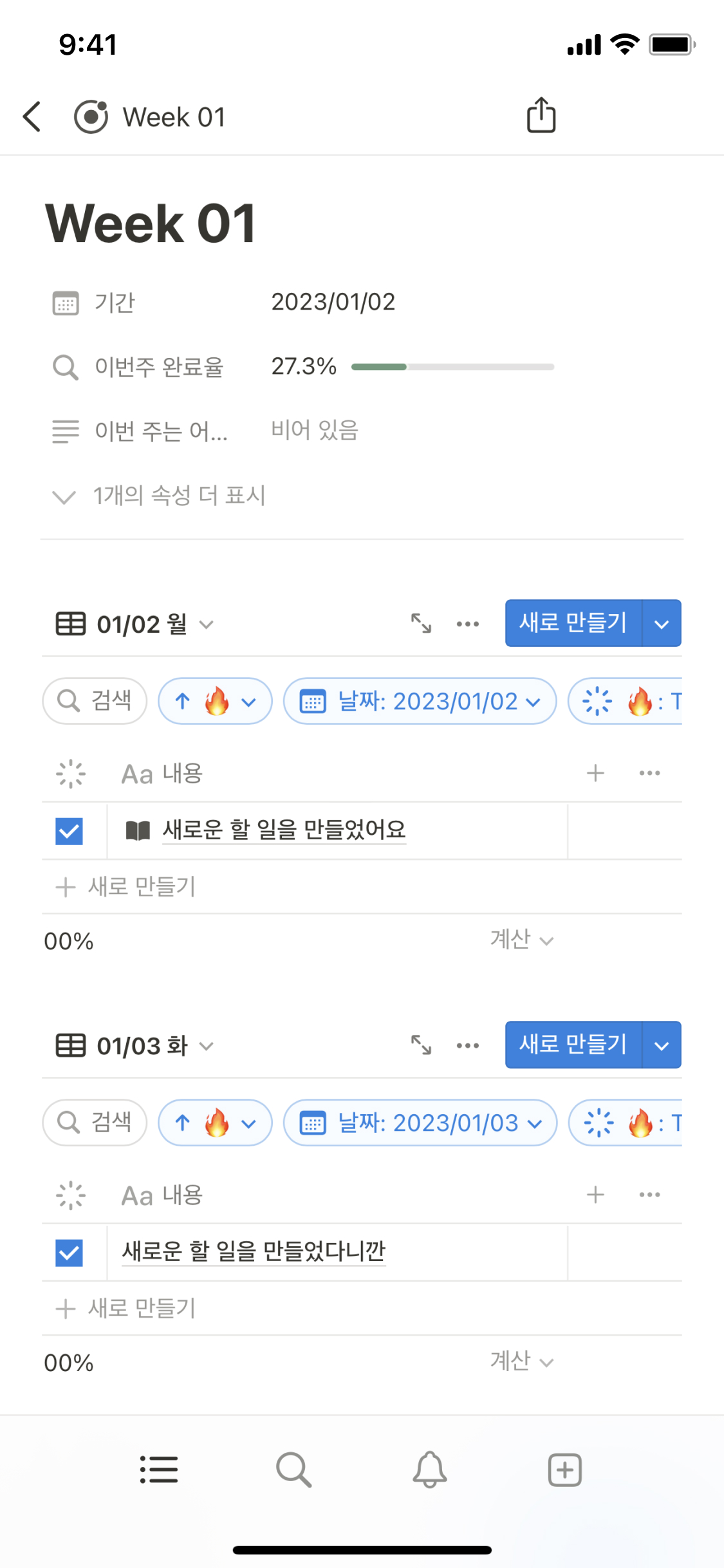Open the 날짜: 2023/01/02 filter chip
724x1568 pixels.
coord(420,701)
